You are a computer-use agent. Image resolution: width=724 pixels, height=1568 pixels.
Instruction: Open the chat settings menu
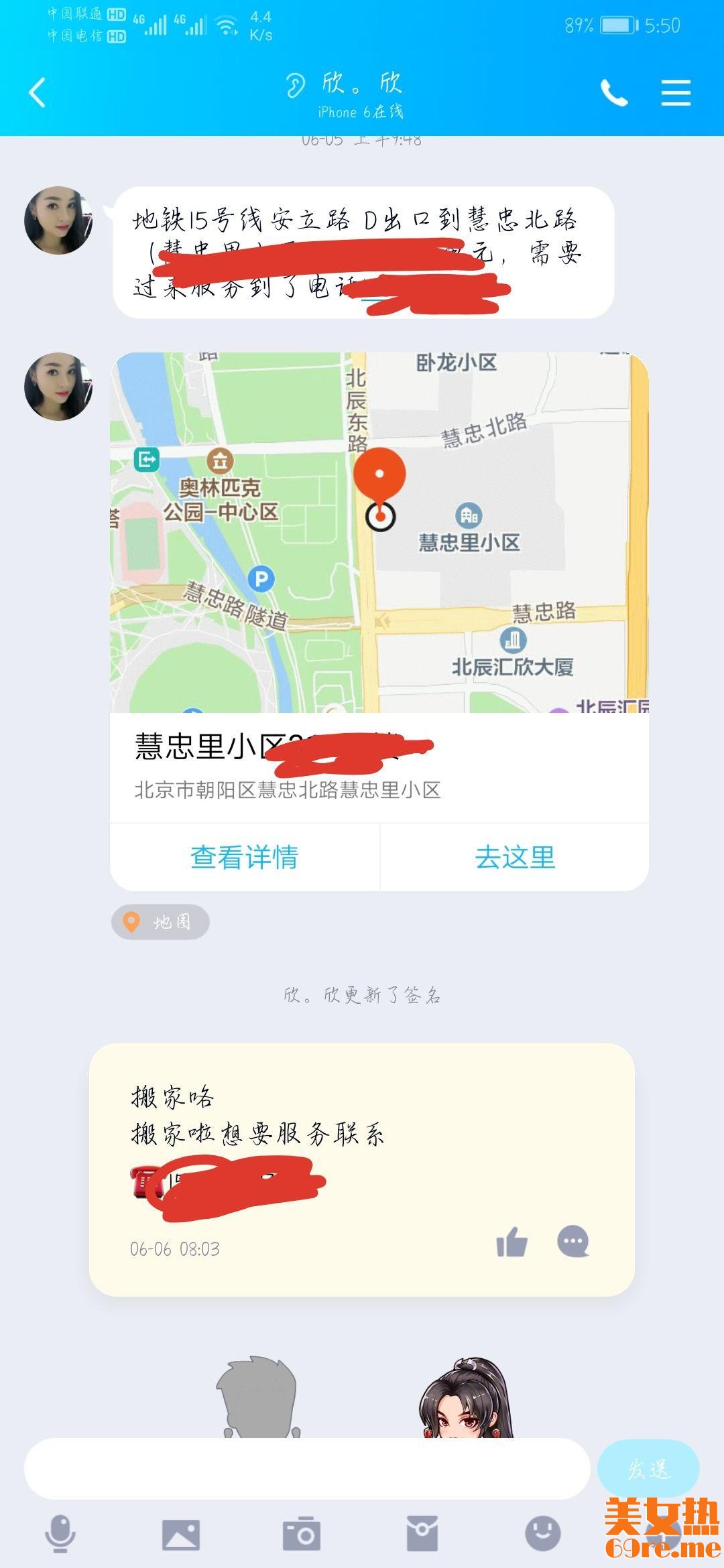click(676, 92)
